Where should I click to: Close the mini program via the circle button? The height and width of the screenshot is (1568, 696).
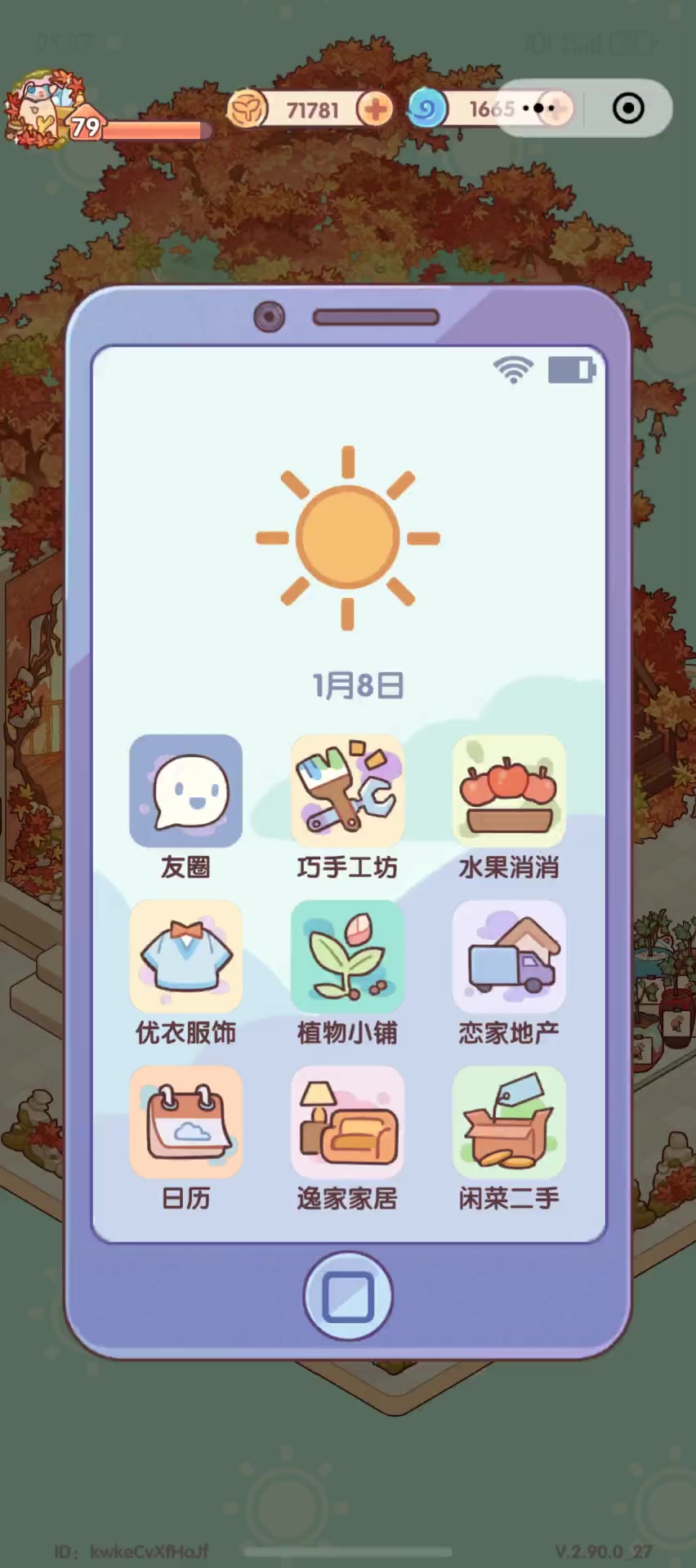pyautogui.click(x=627, y=108)
